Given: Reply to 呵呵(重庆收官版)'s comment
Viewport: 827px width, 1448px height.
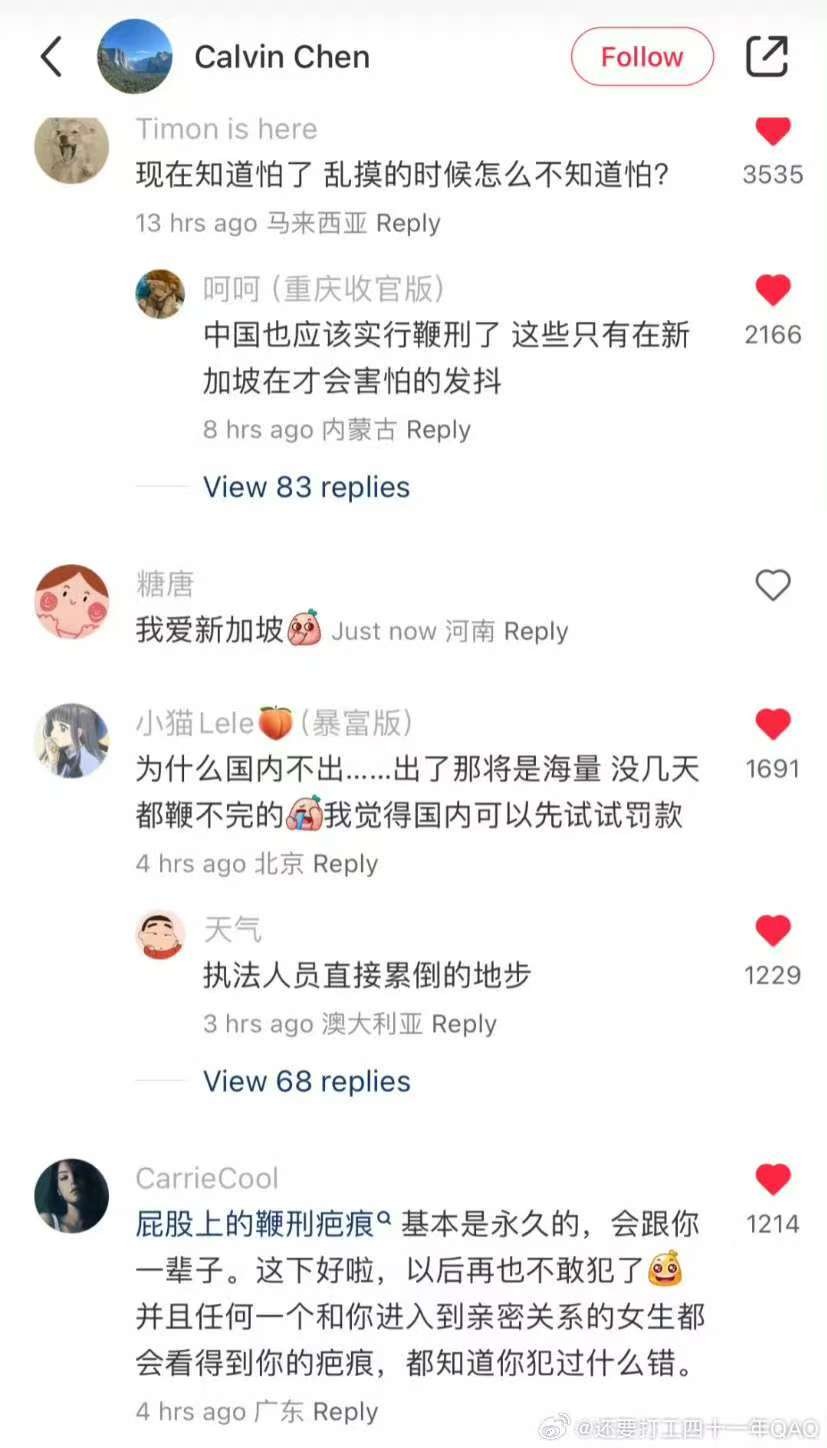Looking at the screenshot, I should pyautogui.click(x=438, y=430).
